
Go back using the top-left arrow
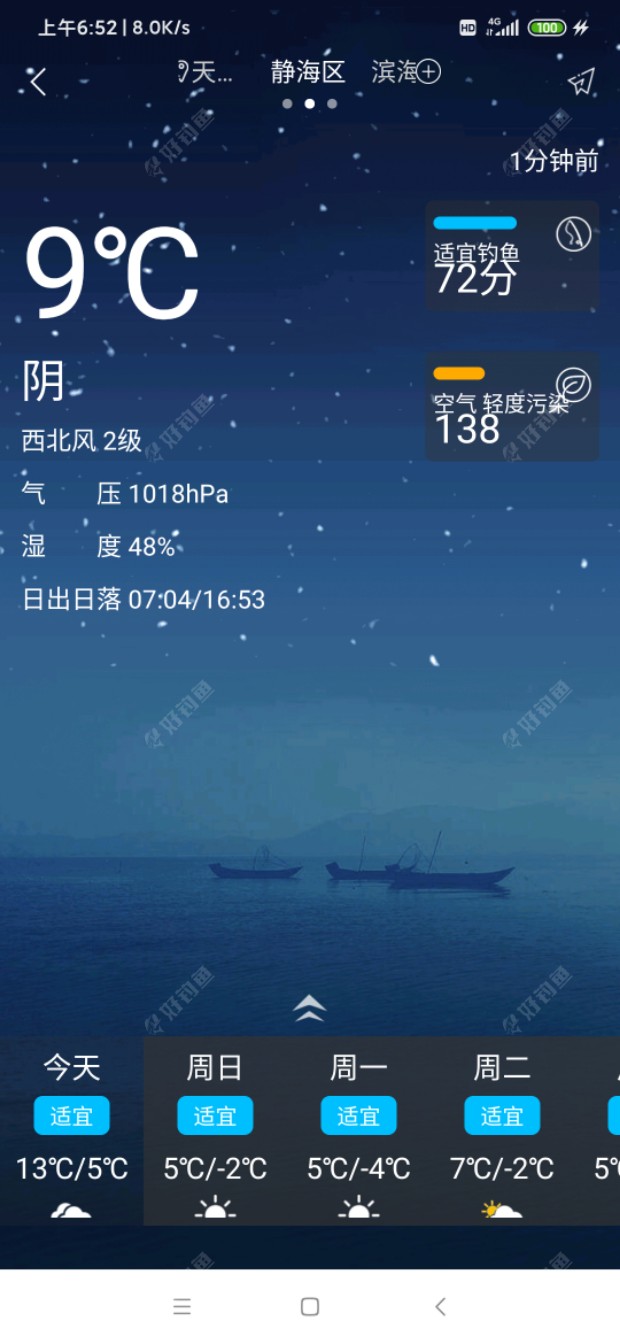pos(38,82)
